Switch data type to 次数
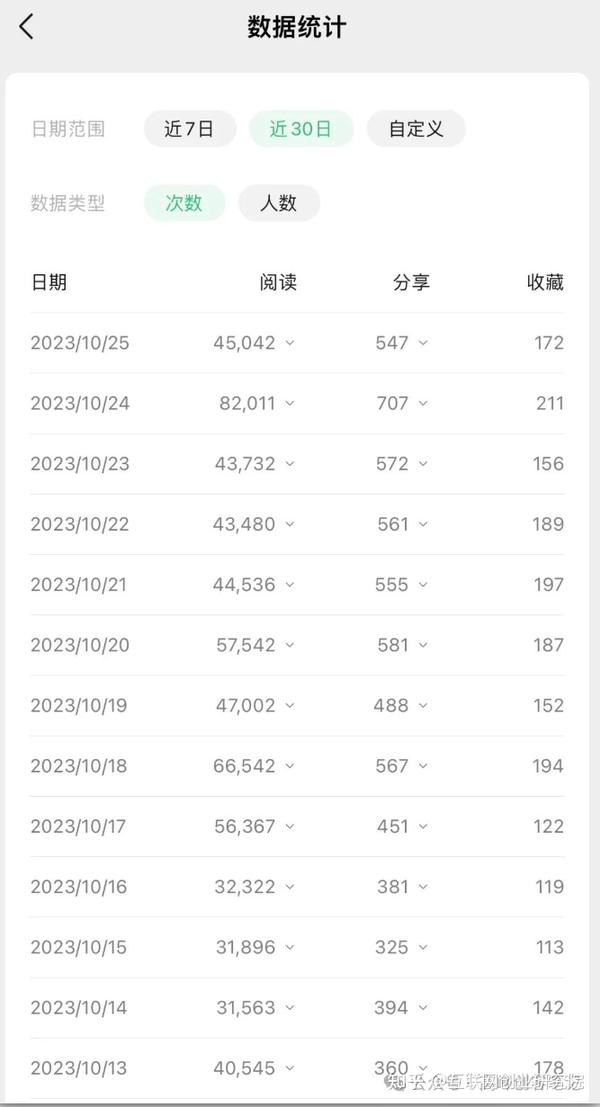Viewport: 600px width, 1107px height. pyautogui.click(x=184, y=203)
